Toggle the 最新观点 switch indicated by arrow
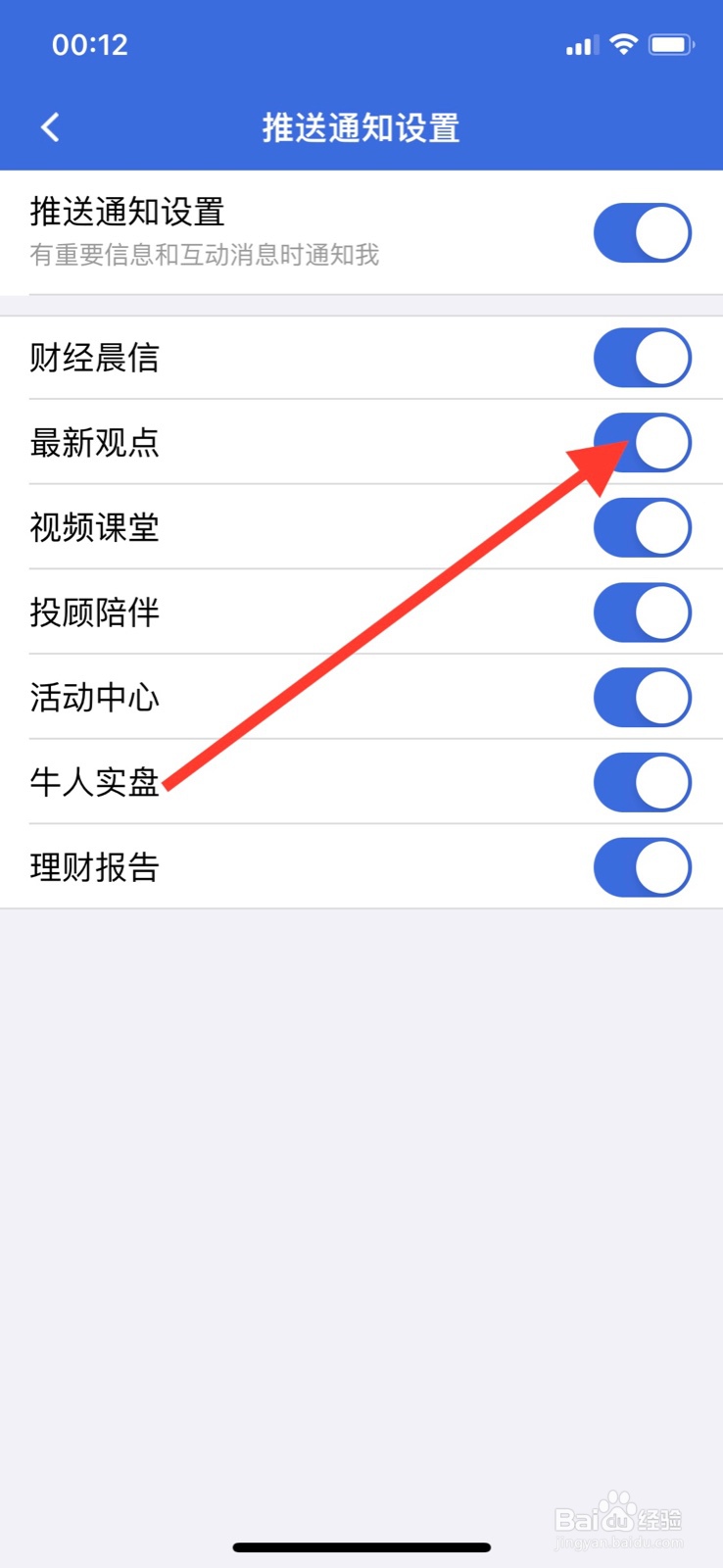 coord(643,442)
